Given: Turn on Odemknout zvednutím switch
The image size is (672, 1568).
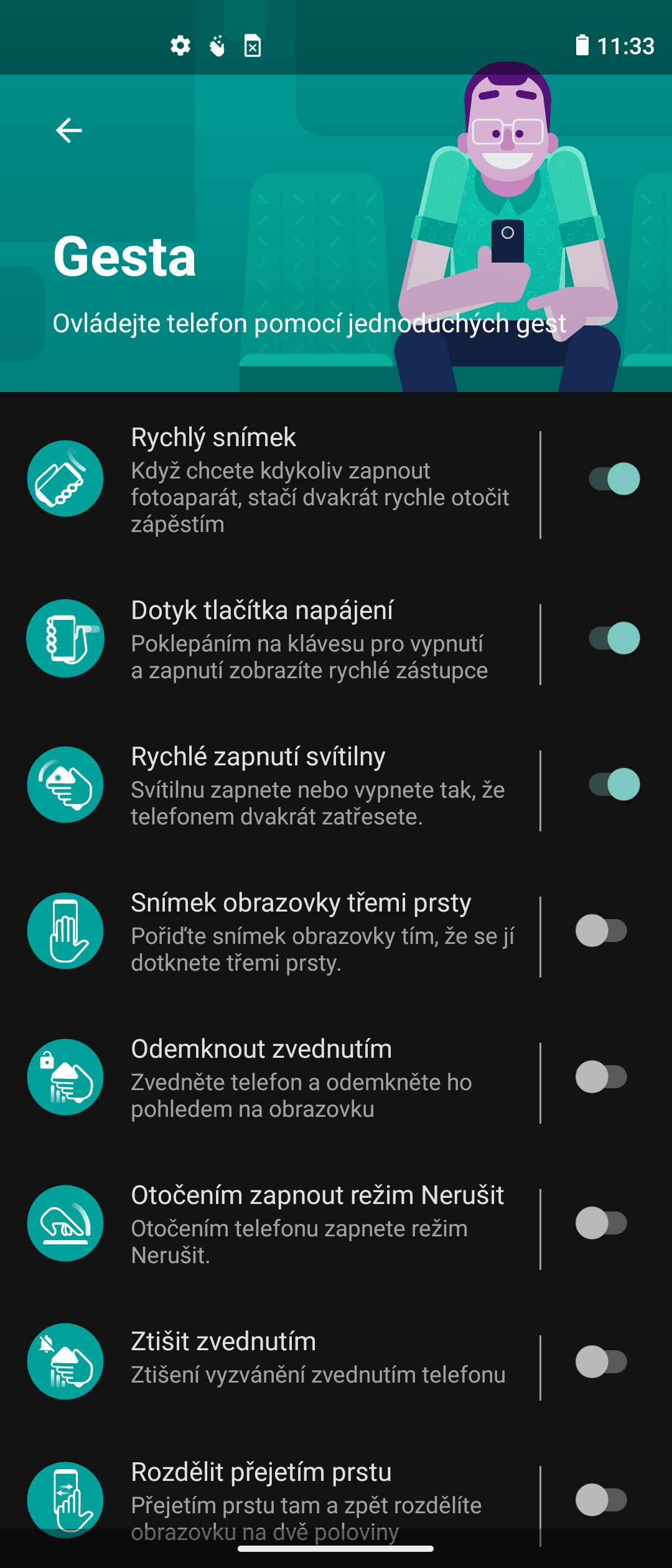Looking at the screenshot, I should coord(601,1077).
